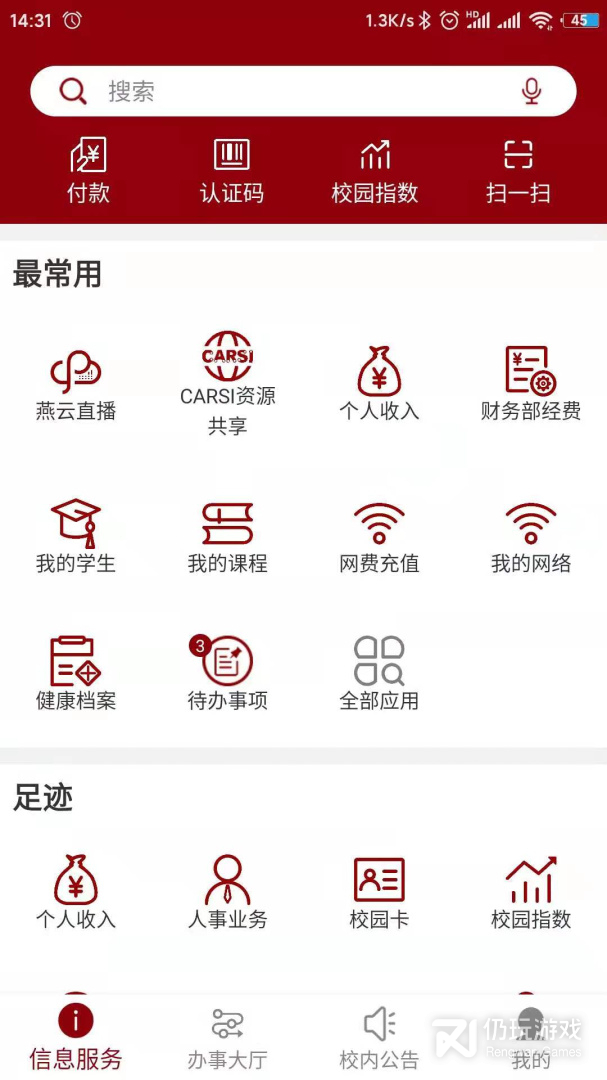Open 我的课程
The width and height of the screenshot is (607, 1080).
[x=228, y=537]
